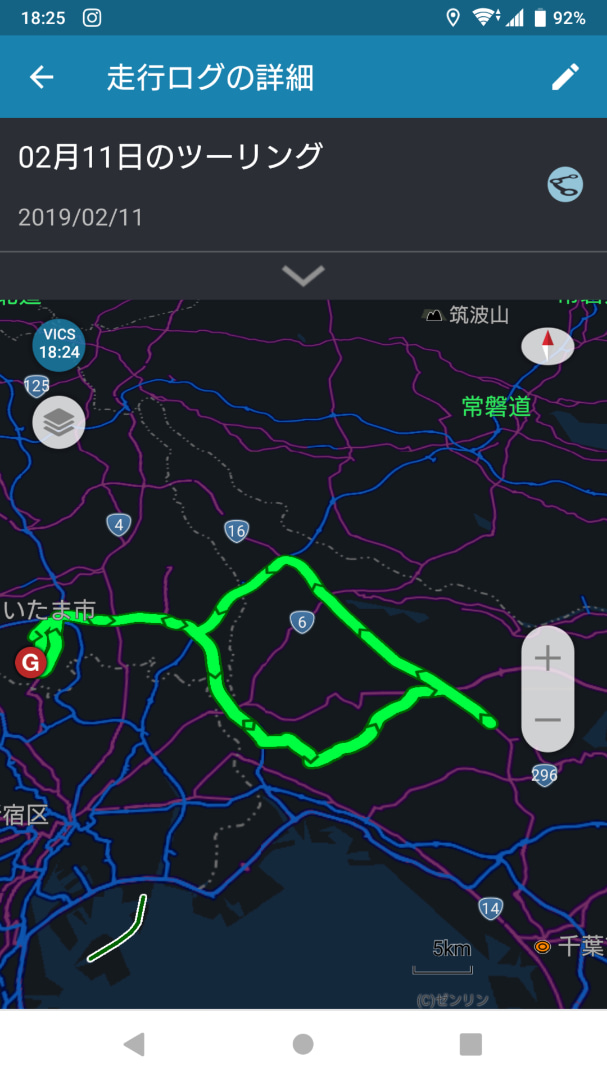Zoom in the map with plus
Image resolution: width=607 pixels, height=1080 pixels.
548,659
